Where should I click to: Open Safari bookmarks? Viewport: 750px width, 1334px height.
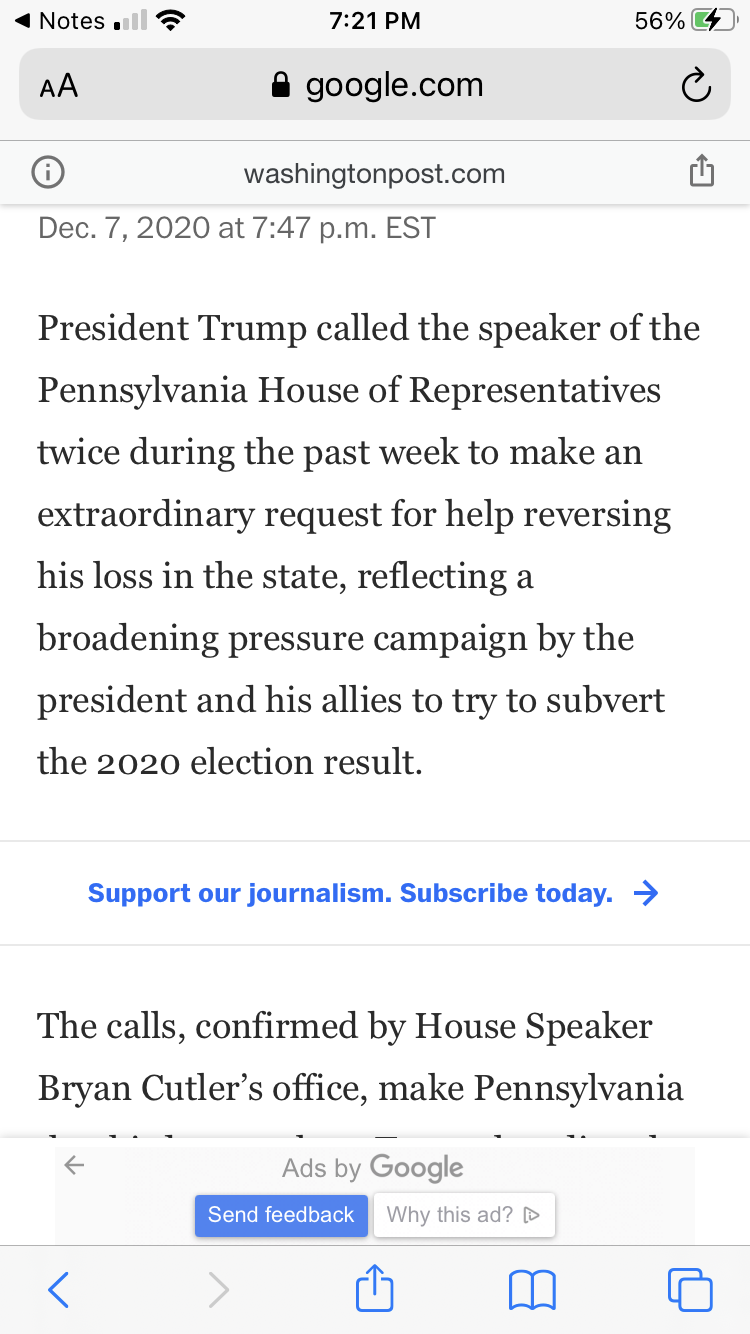pyautogui.click(x=532, y=1290)
